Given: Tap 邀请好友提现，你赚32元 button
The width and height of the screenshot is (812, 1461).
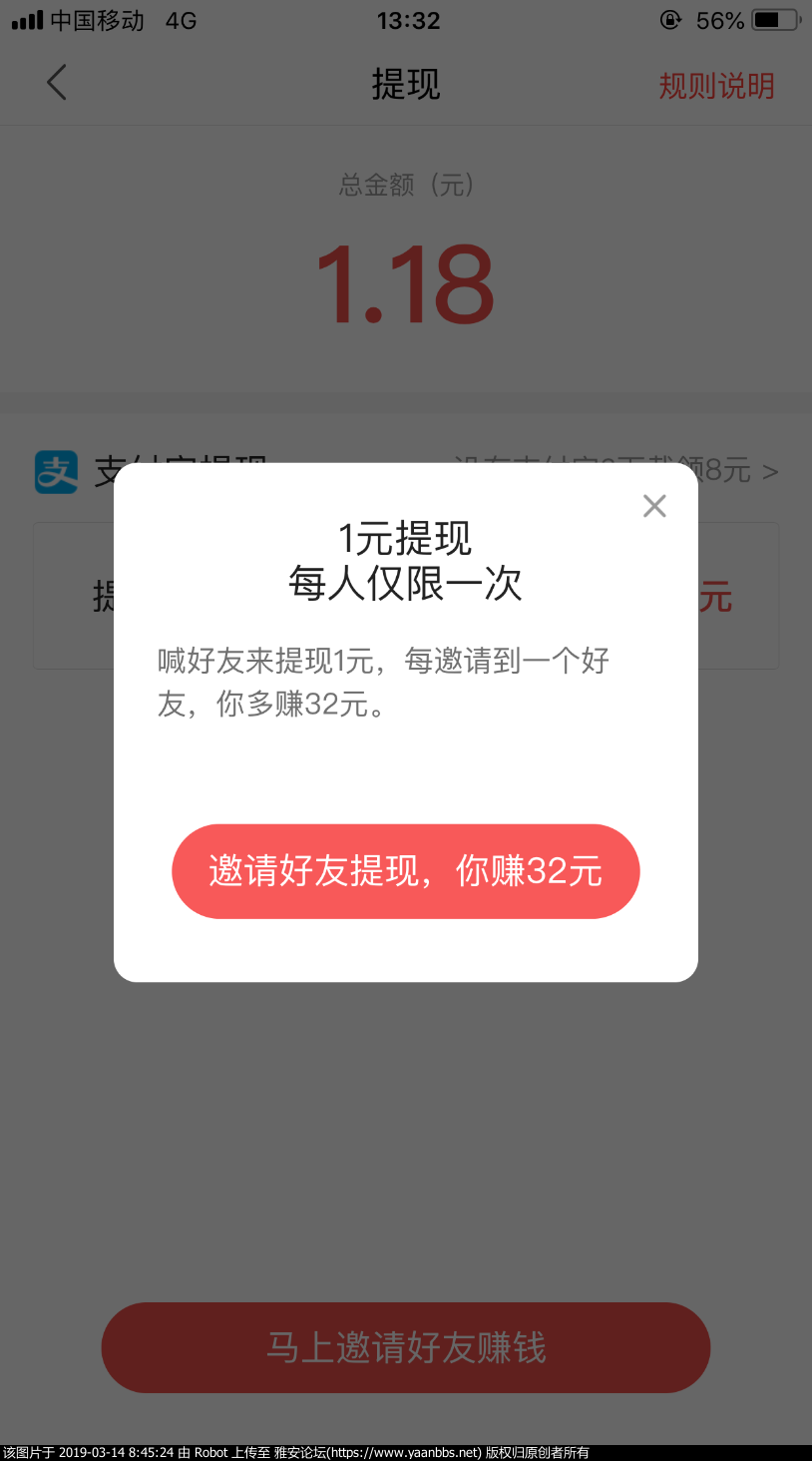Looking at the screenshot, I should 405,871.
